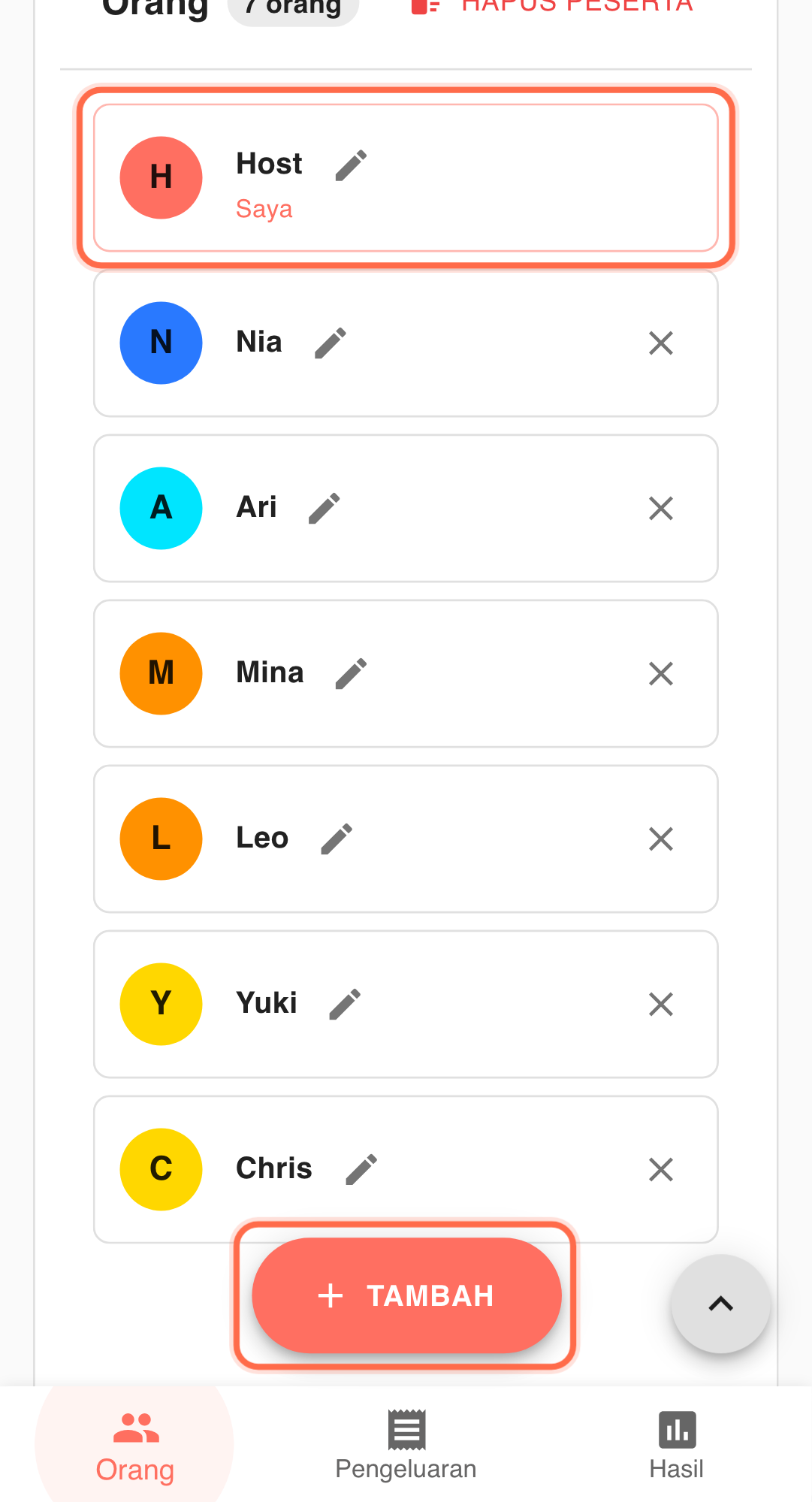Image resolution: width=812 pixels, height=1502 pixels.
Task: Open the rename editor for Mina
Action: (350, 673)
